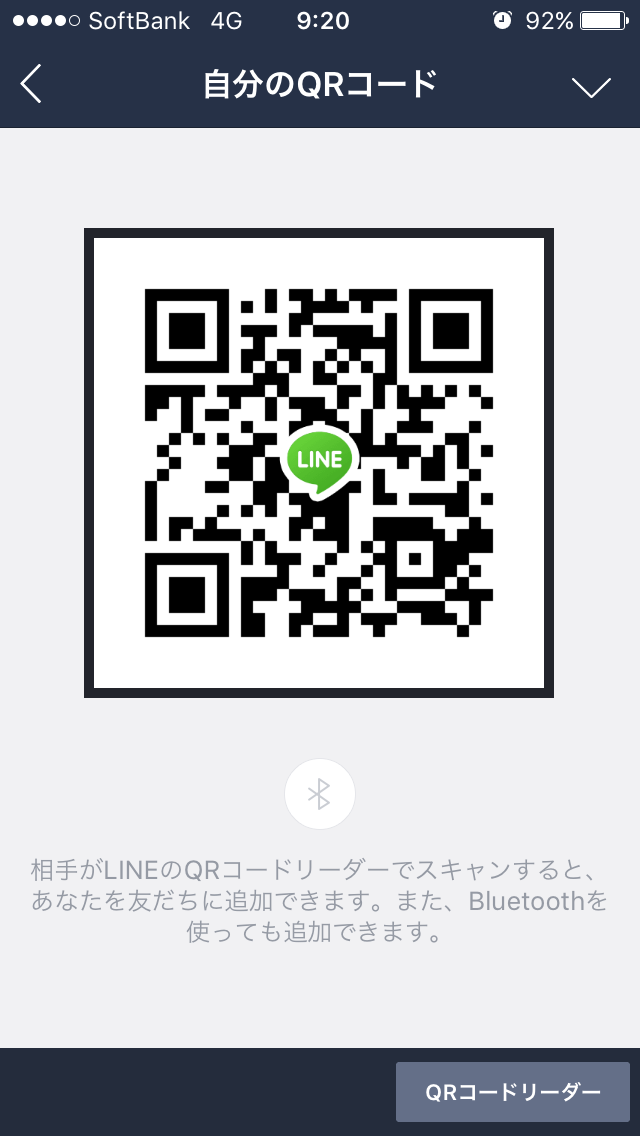
Task: Tap the Bluetooth icon button
Action: pos(320,794)
